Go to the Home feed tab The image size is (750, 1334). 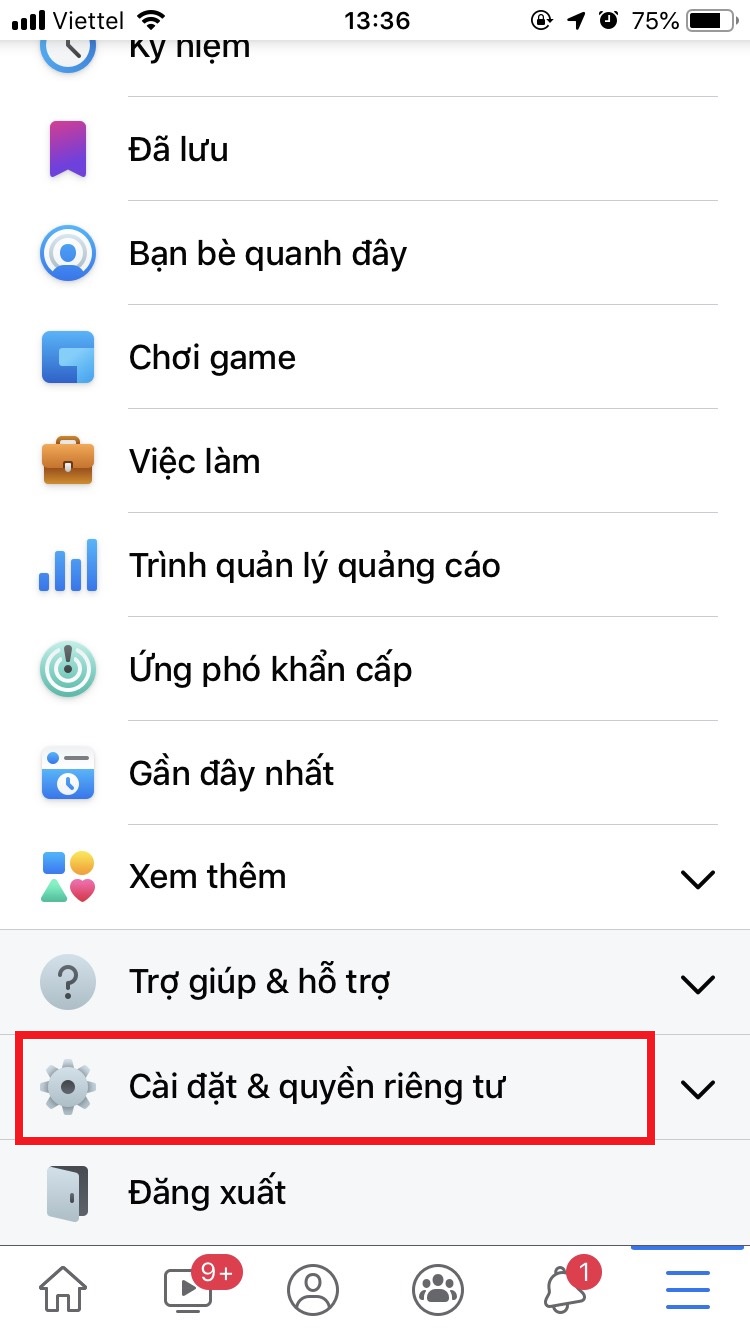[x=64, y=1290]
